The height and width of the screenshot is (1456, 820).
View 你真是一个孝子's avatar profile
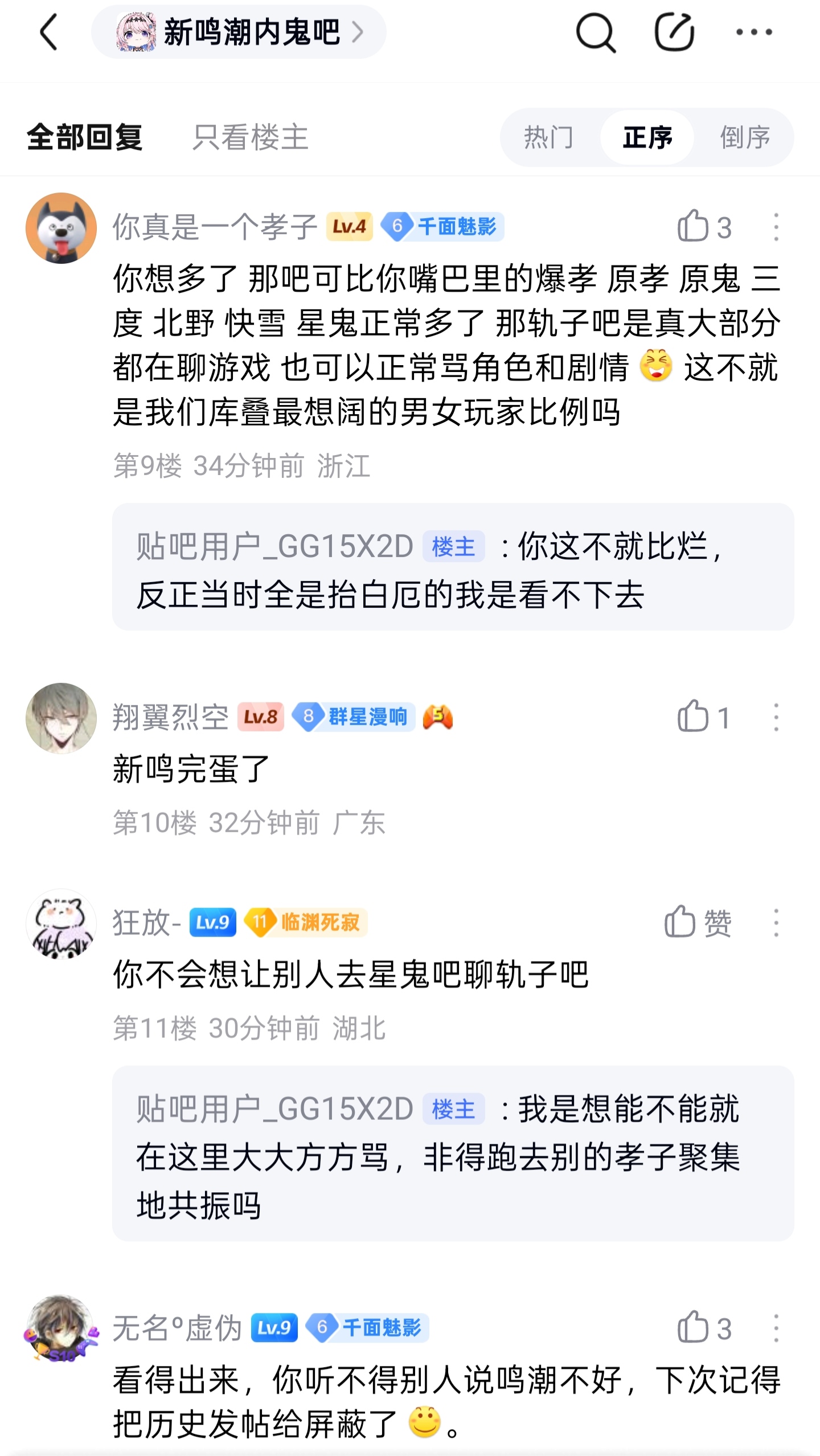click(x=61, y=228)
